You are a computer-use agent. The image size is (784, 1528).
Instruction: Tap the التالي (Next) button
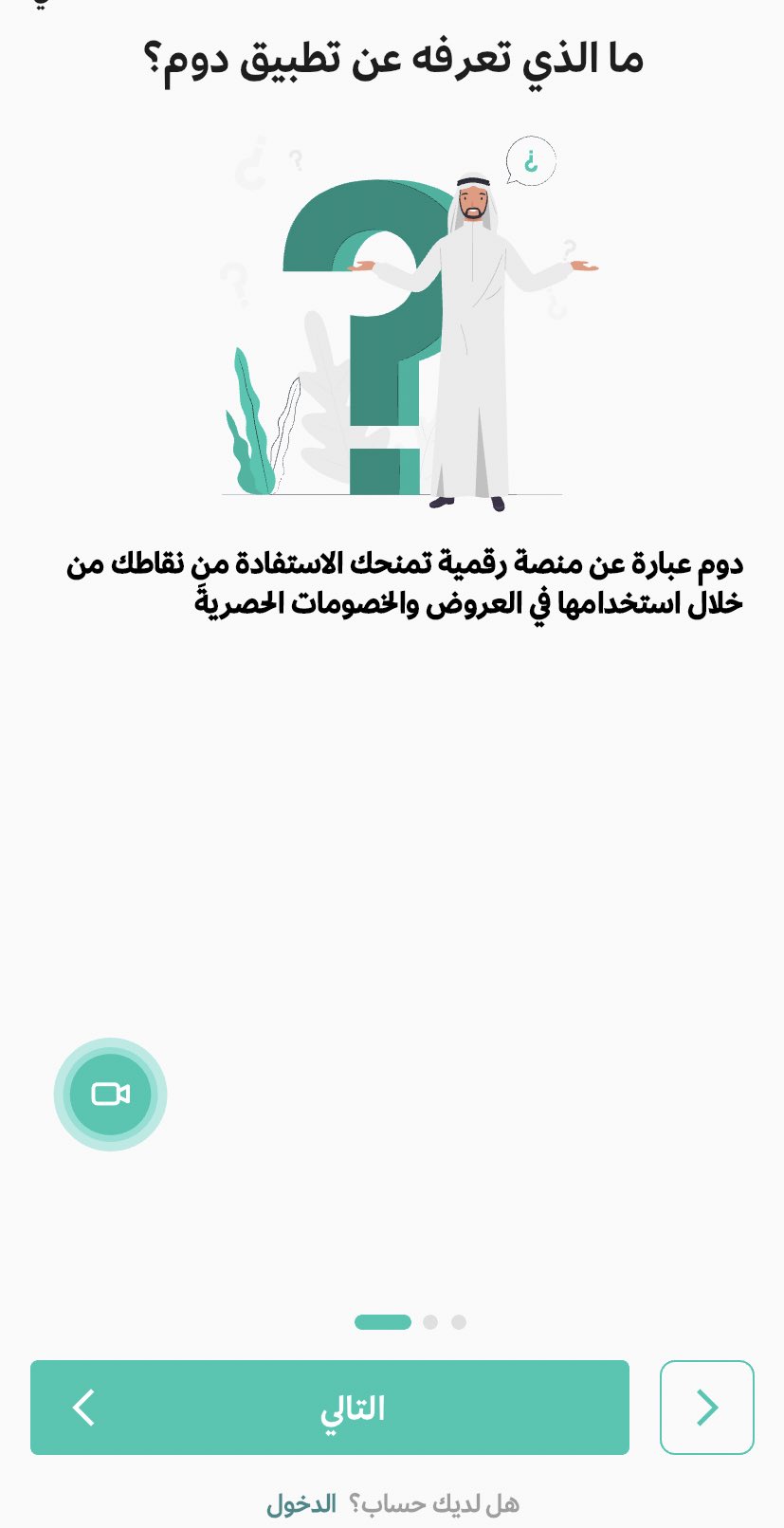pos(330,1408)
